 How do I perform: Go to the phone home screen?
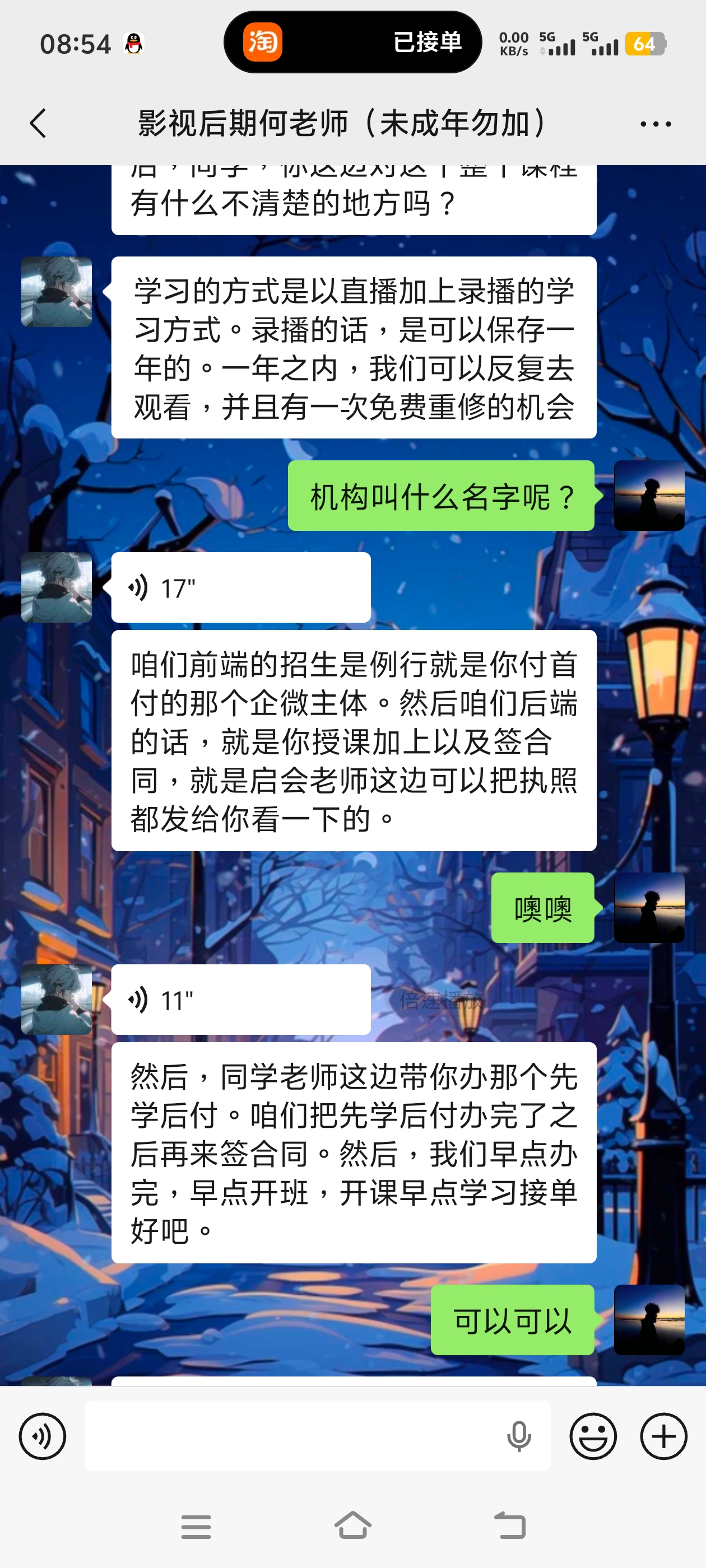point(352,1526)
